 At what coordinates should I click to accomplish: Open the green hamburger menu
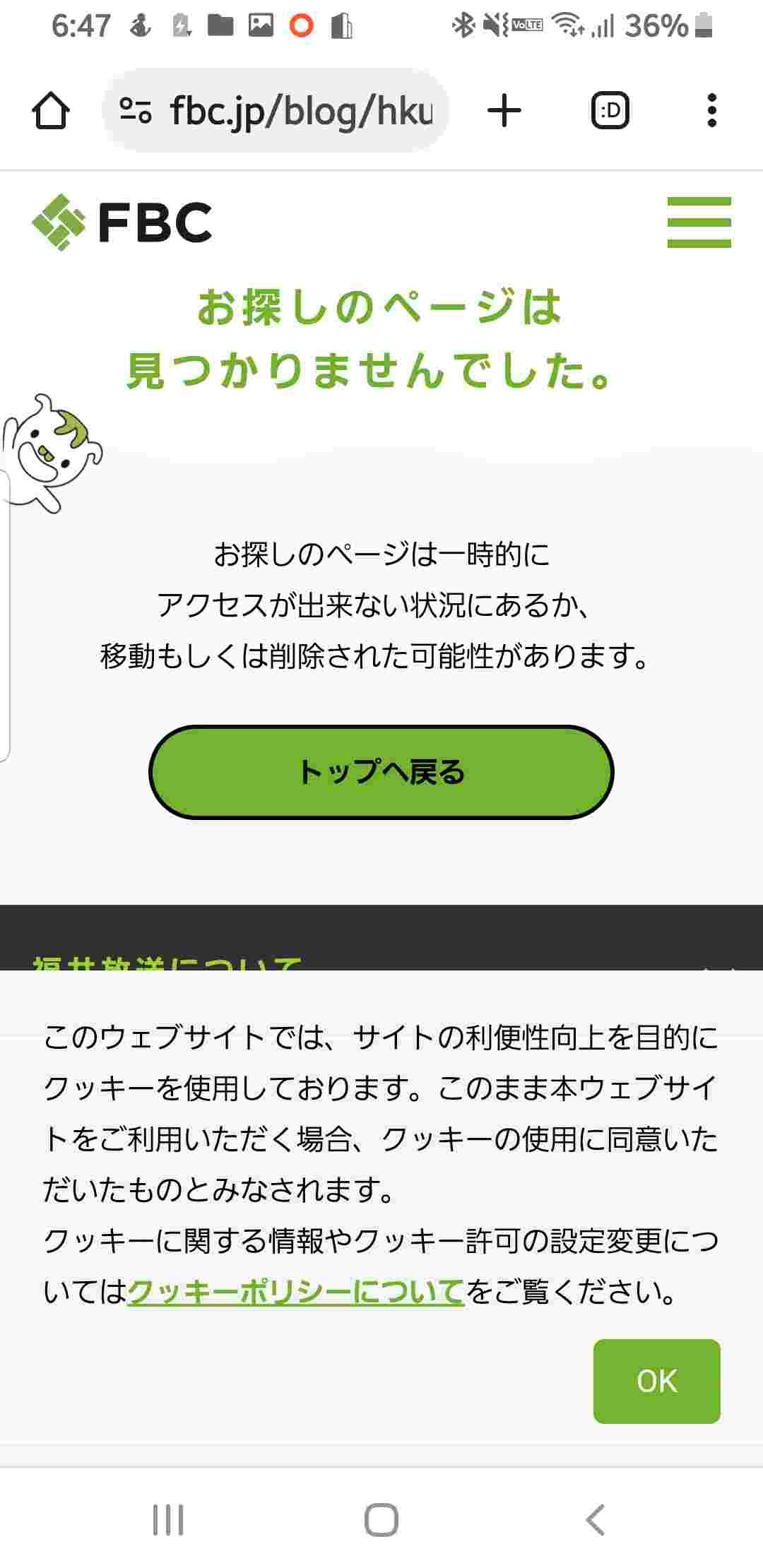699,222
